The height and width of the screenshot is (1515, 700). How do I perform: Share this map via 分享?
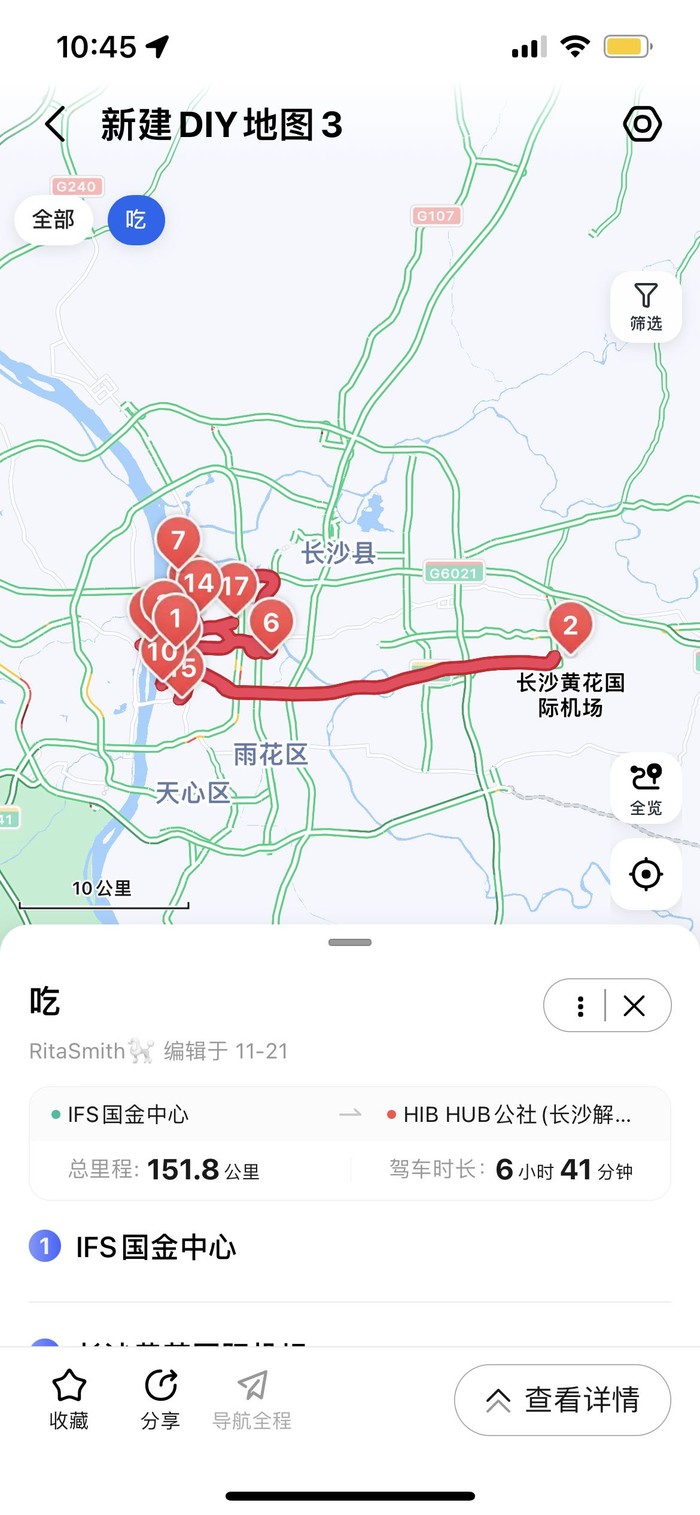tap(160, 1399)
